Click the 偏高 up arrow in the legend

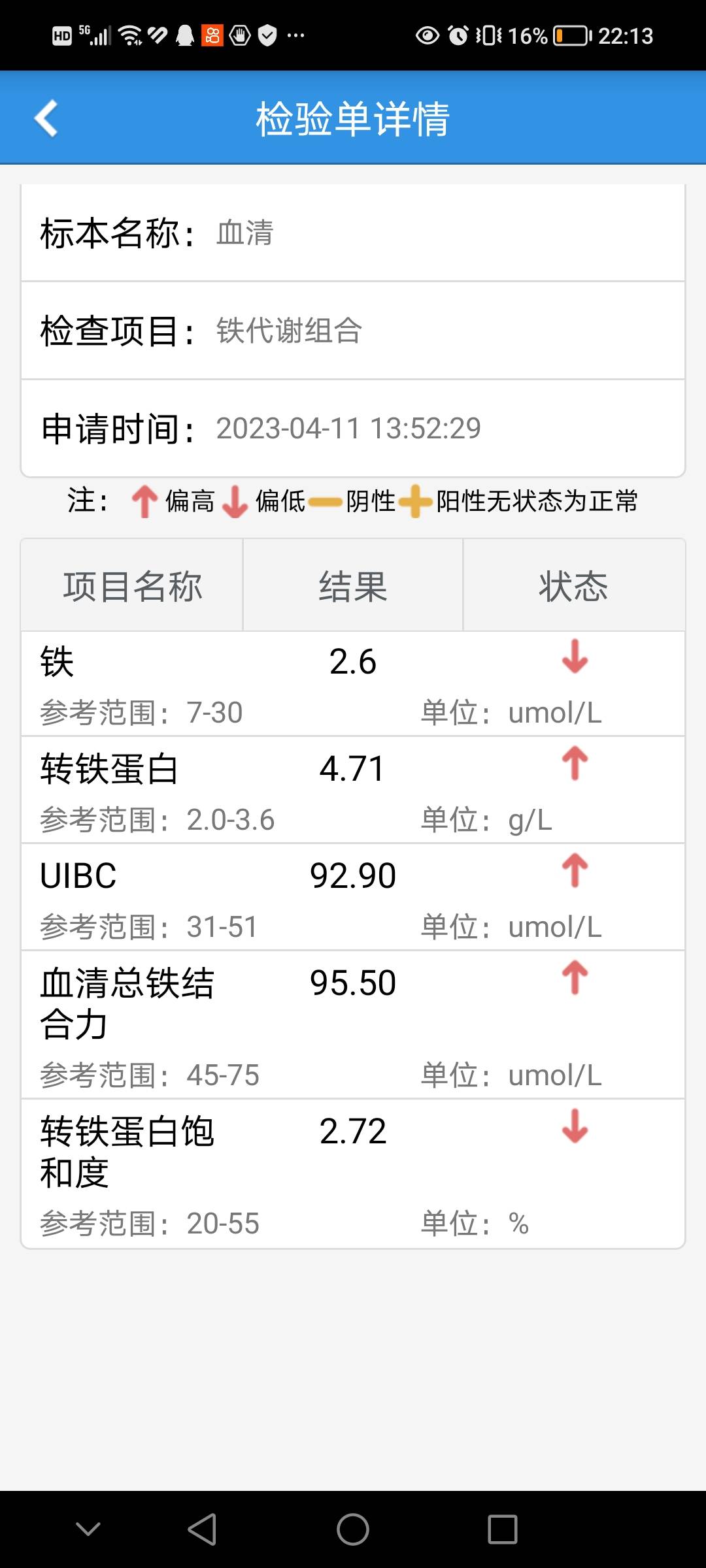(145, 502)
